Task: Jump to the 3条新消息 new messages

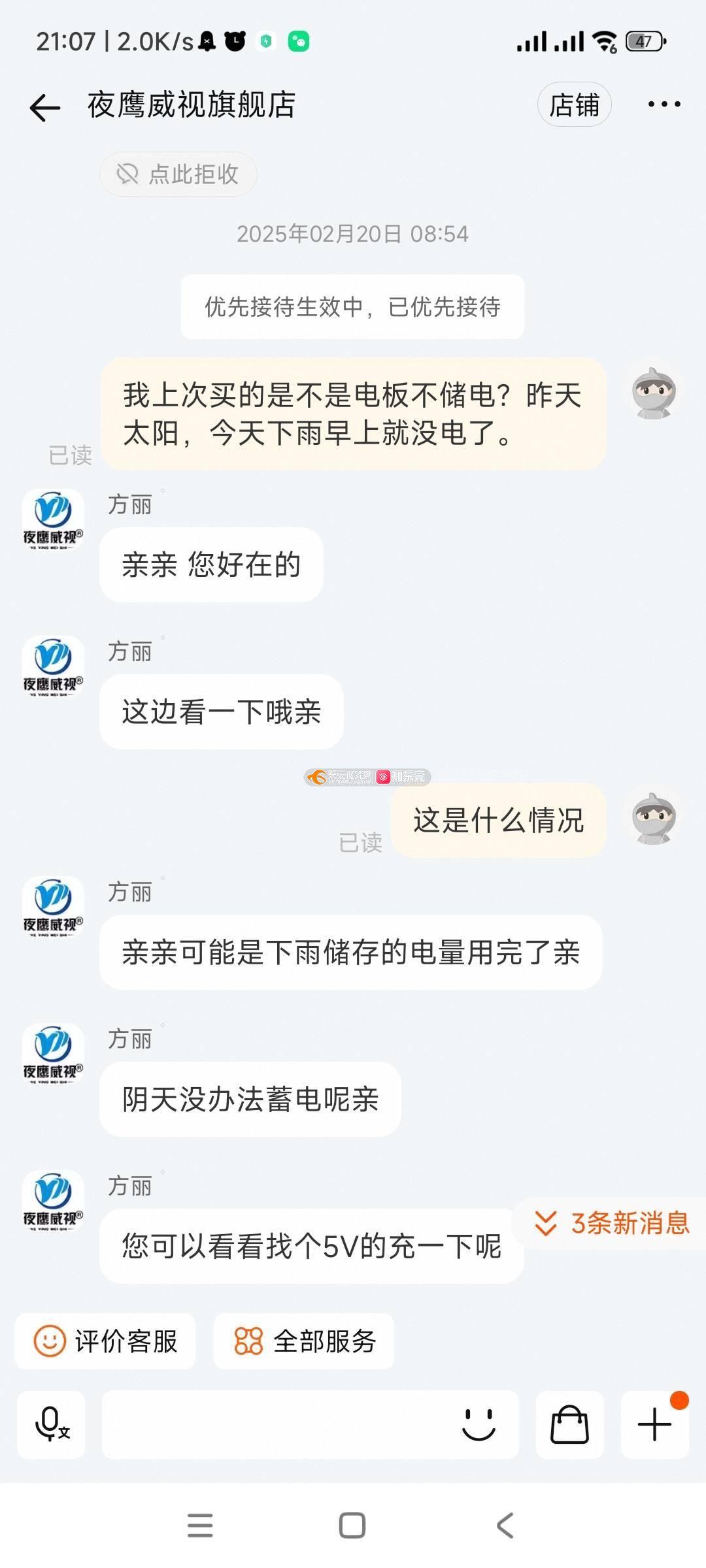Action: point(612,1223)
